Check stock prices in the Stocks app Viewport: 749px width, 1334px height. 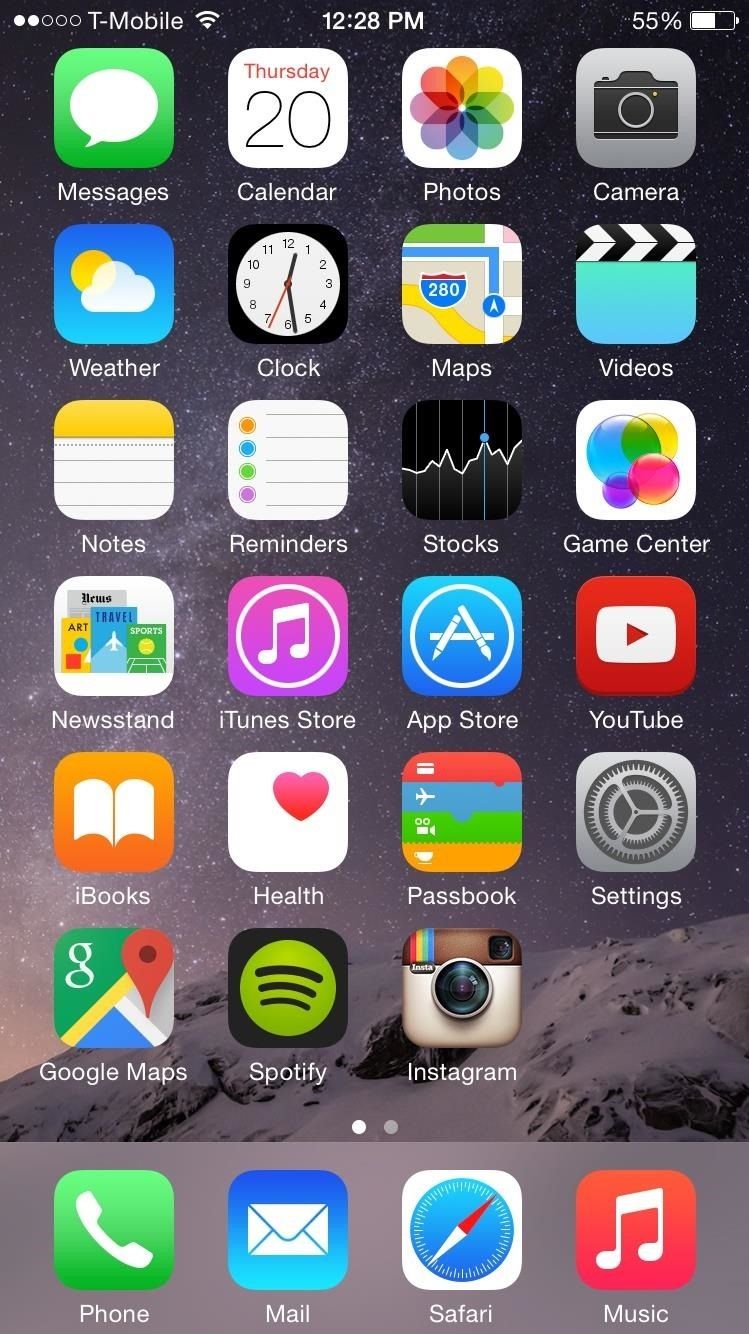tap(461, 460)
